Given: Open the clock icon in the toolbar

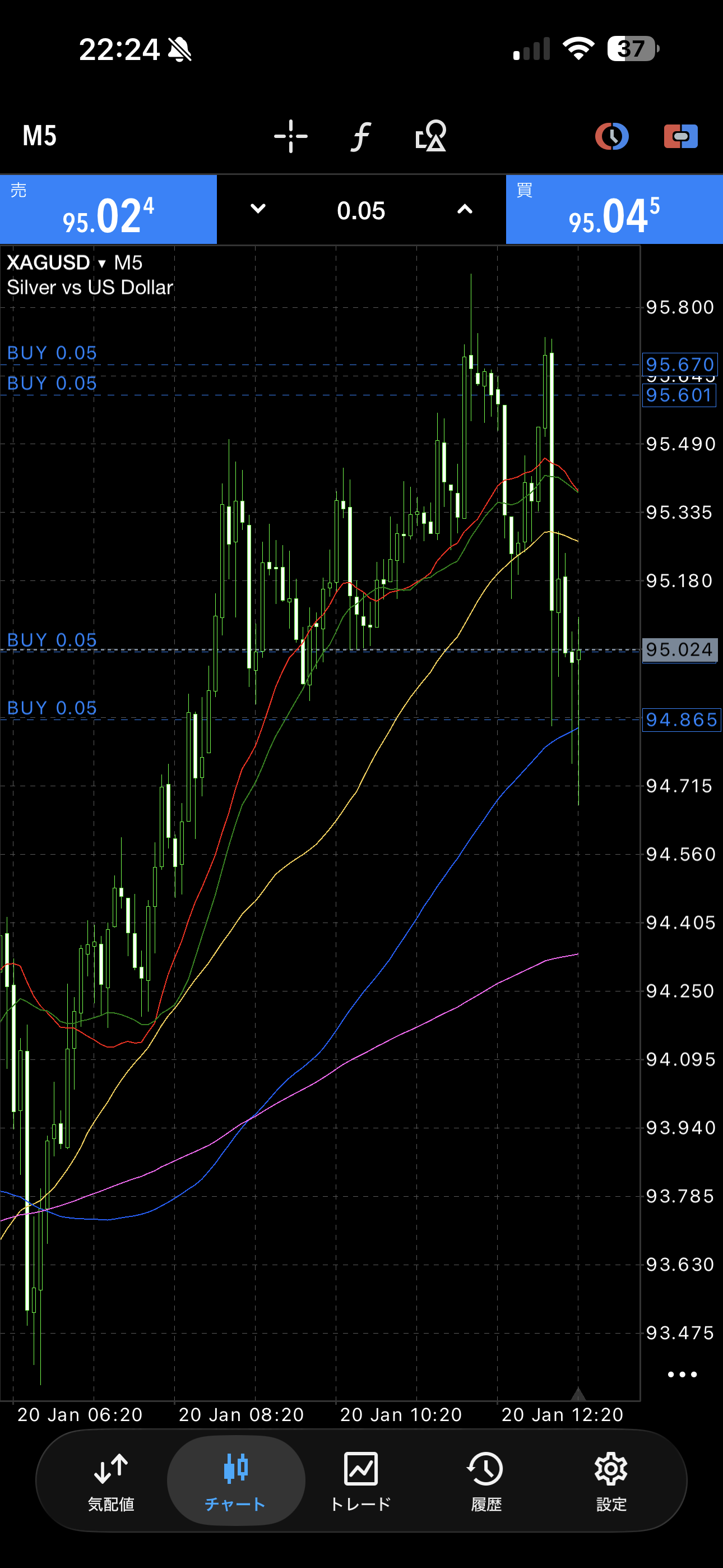Looking at the screenshot, I should pyautogui.click(x=611, y=136).
